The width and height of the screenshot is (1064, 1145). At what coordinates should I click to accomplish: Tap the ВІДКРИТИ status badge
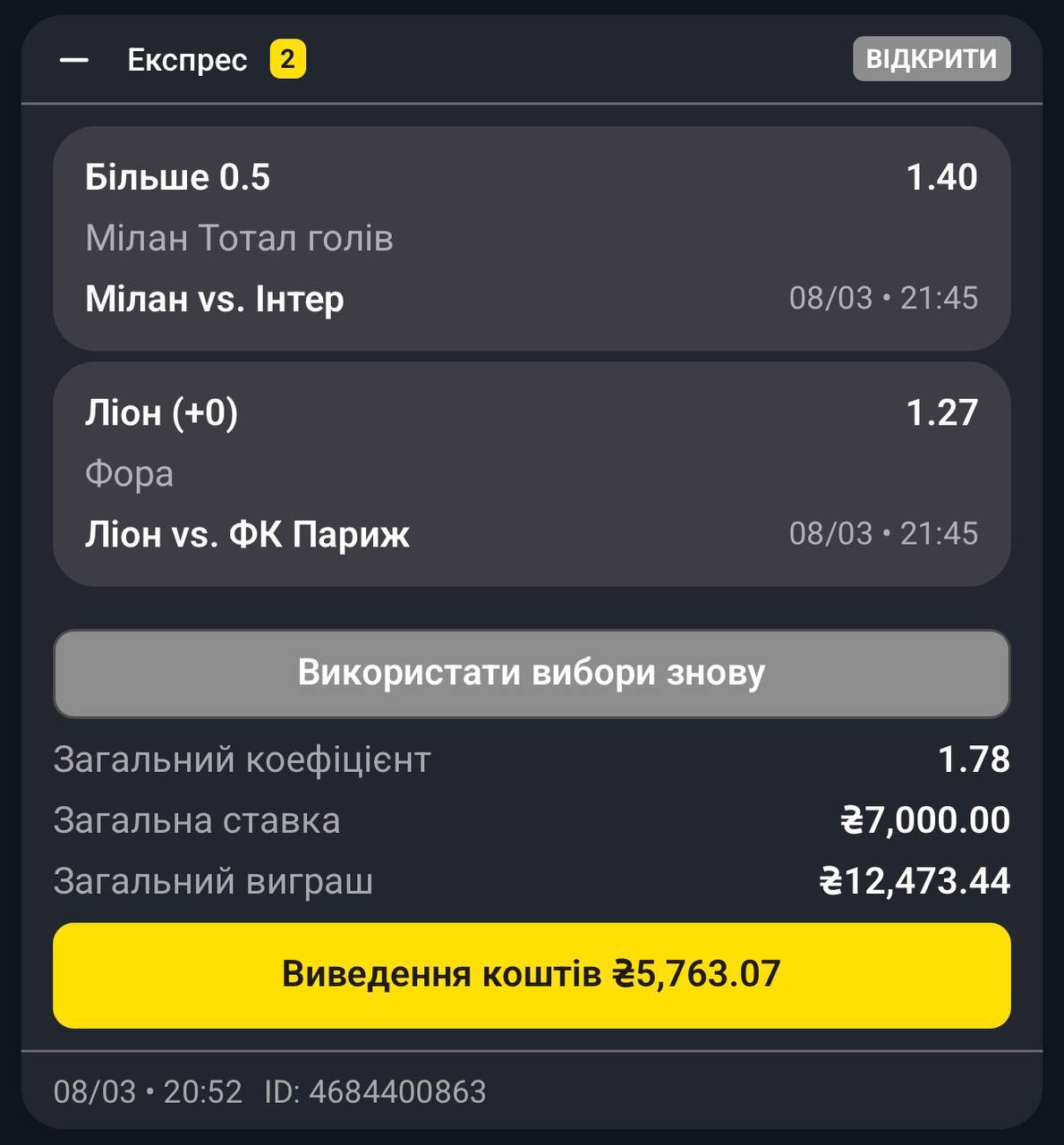pos(931,59)
